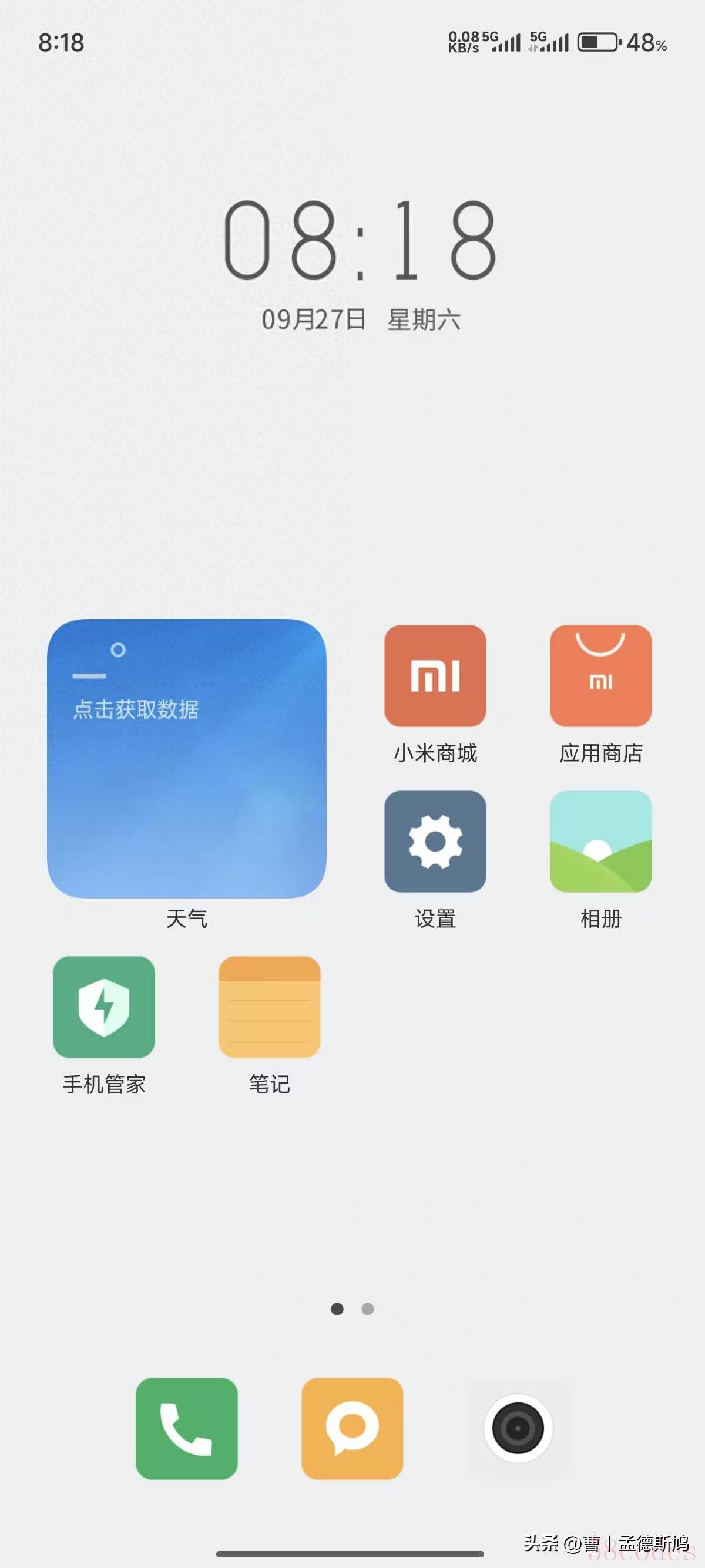
Task: Launch the camera from the dock
Action: coord(518,1428)
